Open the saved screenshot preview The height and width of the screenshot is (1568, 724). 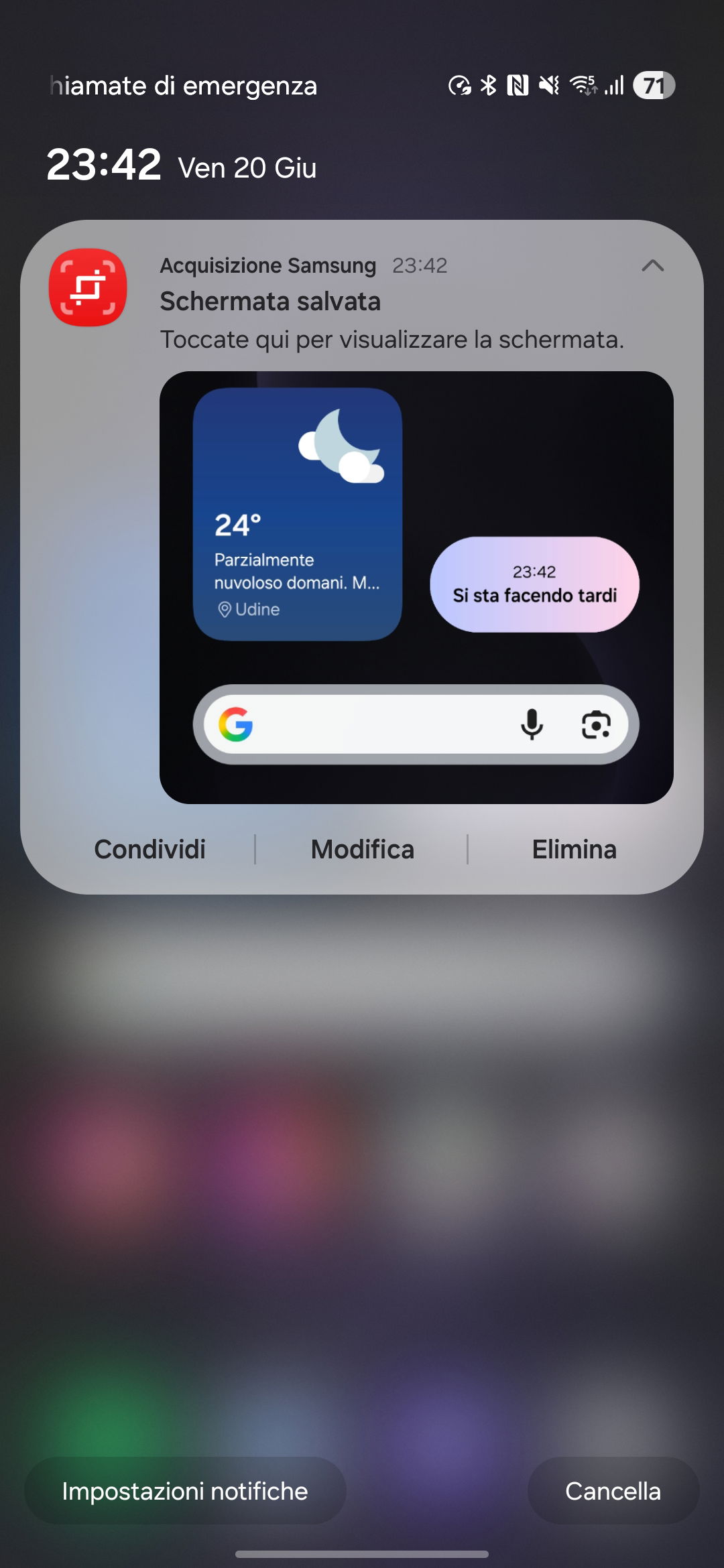[416, 587]
